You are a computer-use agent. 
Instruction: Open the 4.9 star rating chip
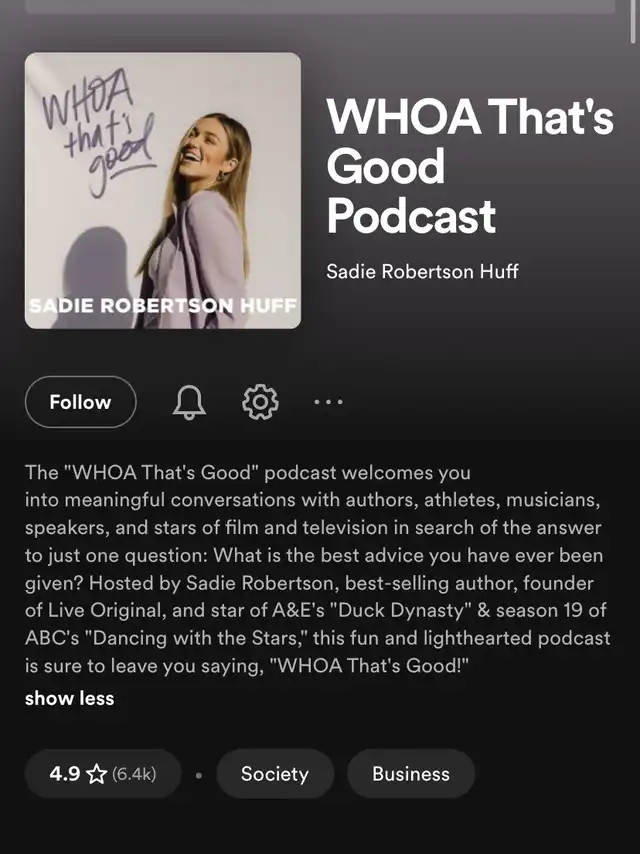(x=103, y=774)
